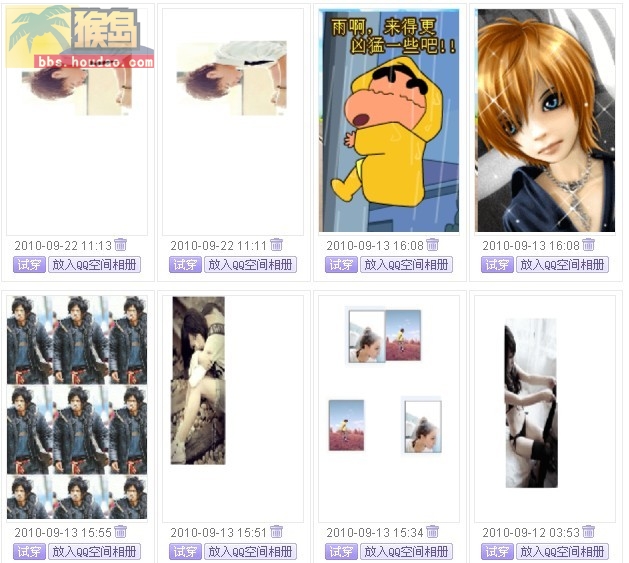This screenshot has height=563, width=629.
Task: Put the yellow raincoat cartoon into QQ空间相册
Action: (x=407, y=265)
